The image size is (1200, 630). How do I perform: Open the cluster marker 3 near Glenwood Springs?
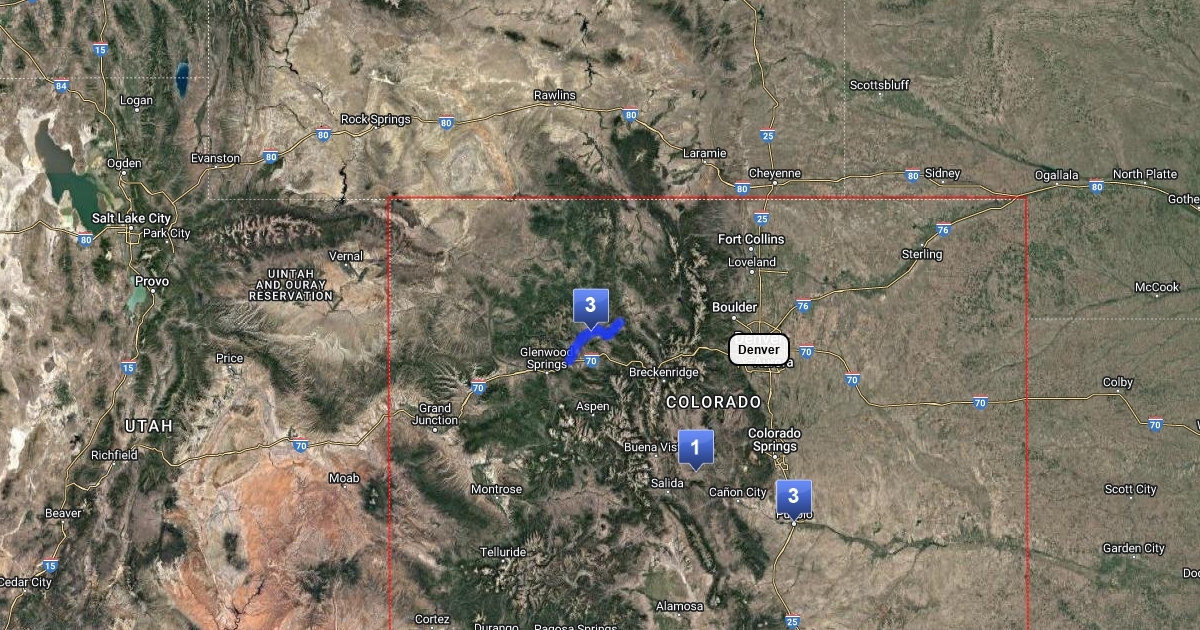[x=590, y=305]
